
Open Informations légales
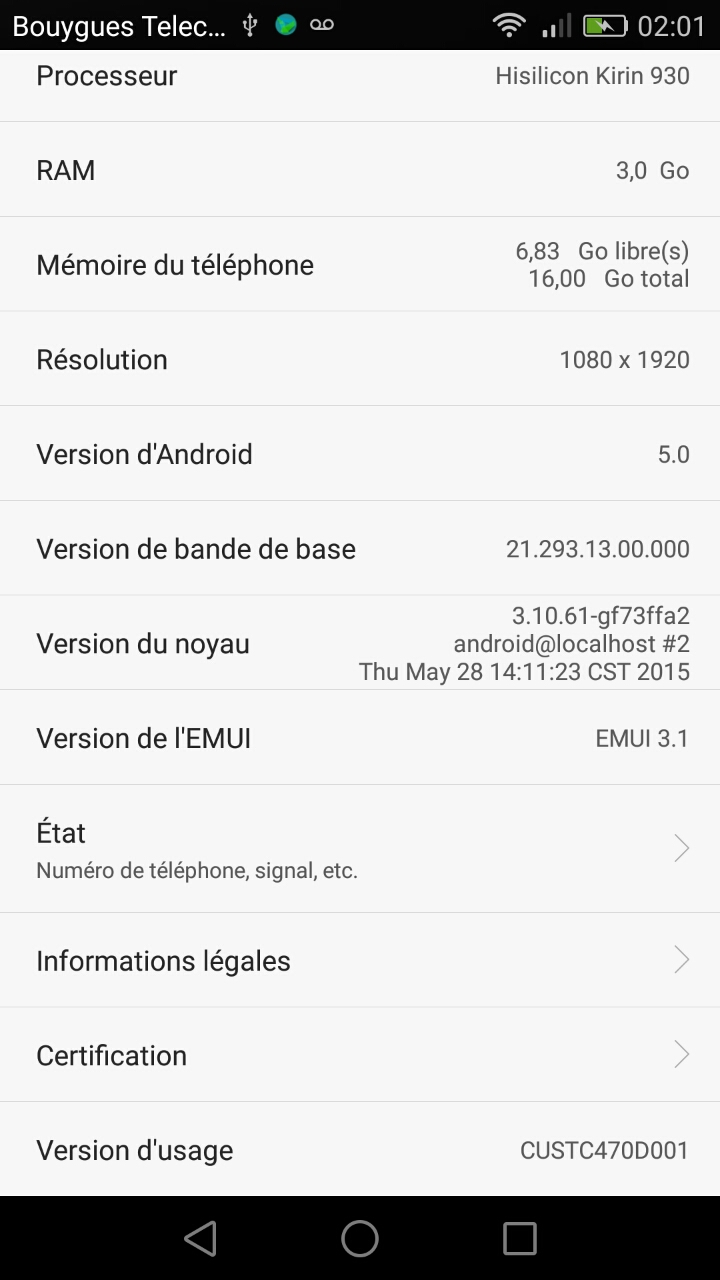pyautogui.click(x=360, y=960)
